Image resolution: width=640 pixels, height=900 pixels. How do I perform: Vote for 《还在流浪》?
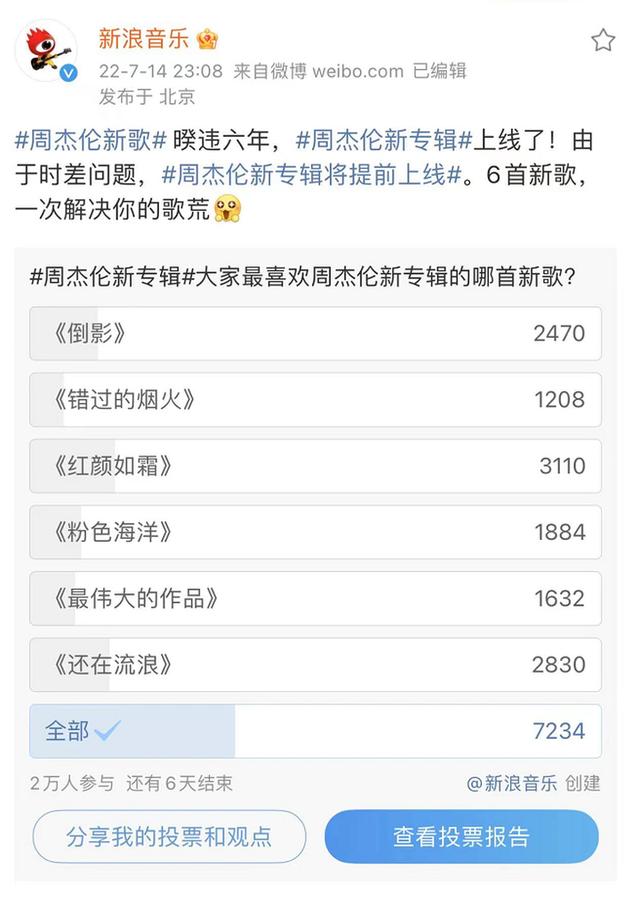click(316, 664)
